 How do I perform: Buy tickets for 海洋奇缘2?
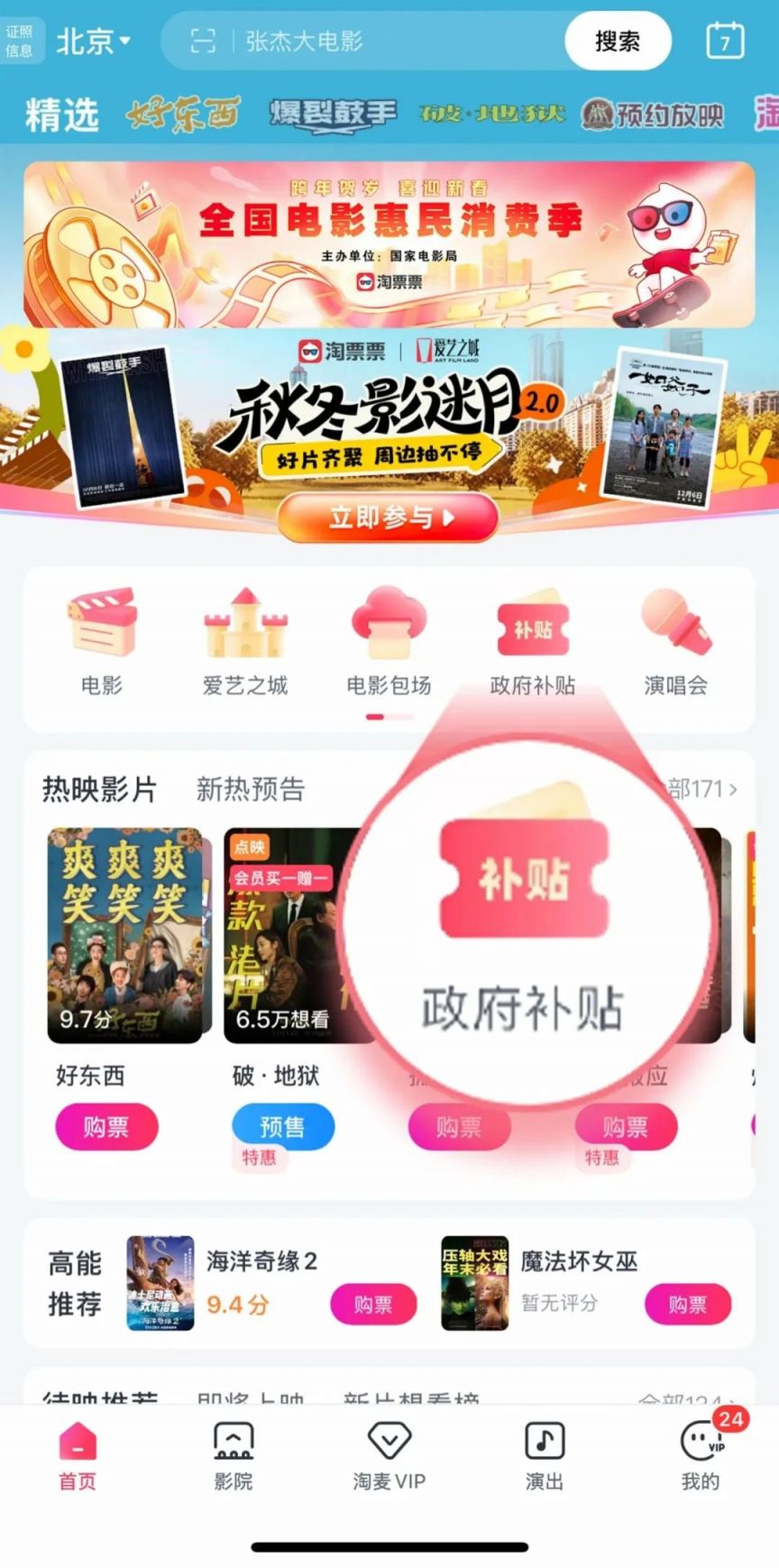pyautogui.click(x=373, y=1304)
